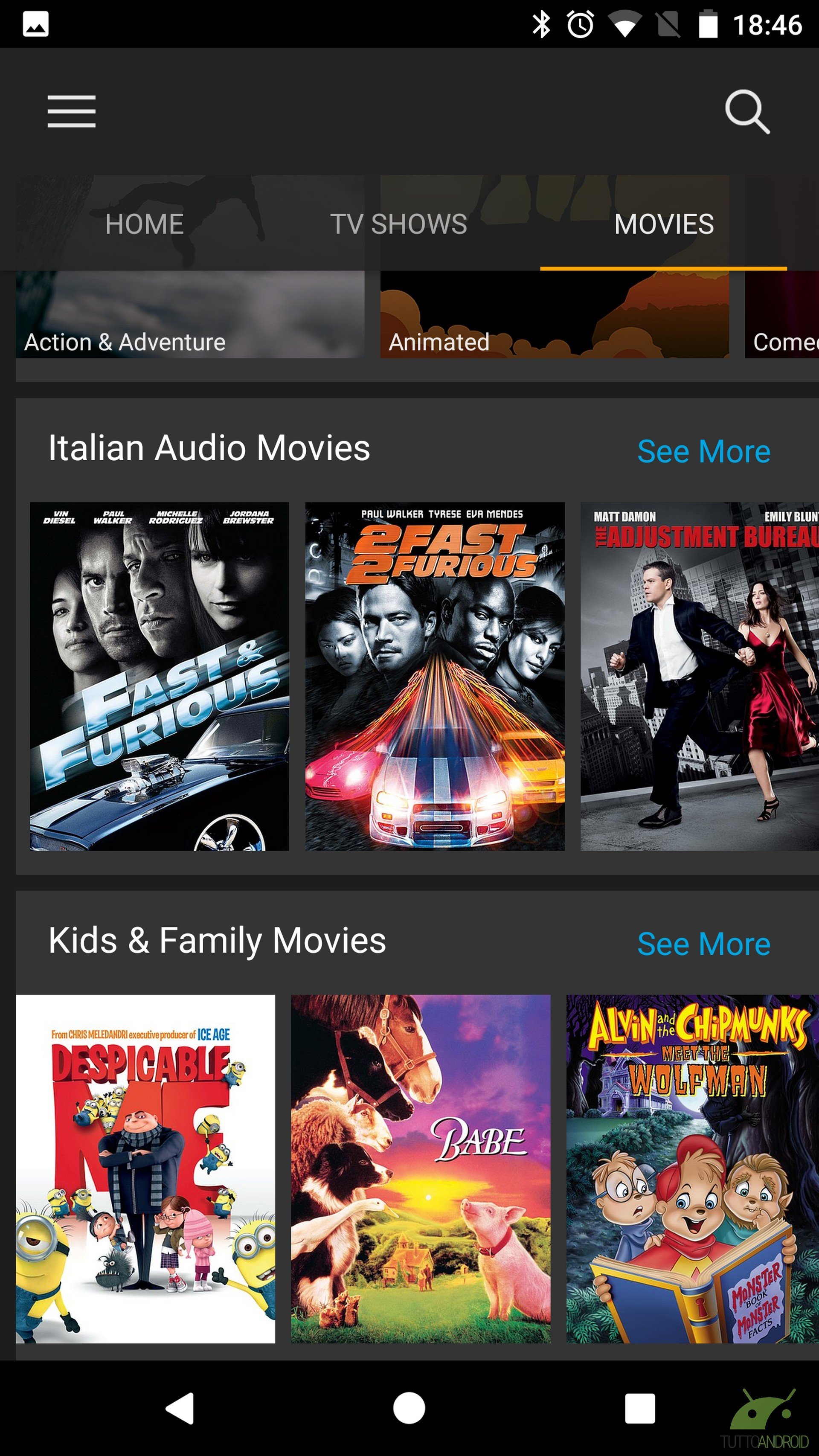Open the Fast & Furious movie
Image resolution: width=819 pixels, height=1456 pixels.
(x=160, y=676)
